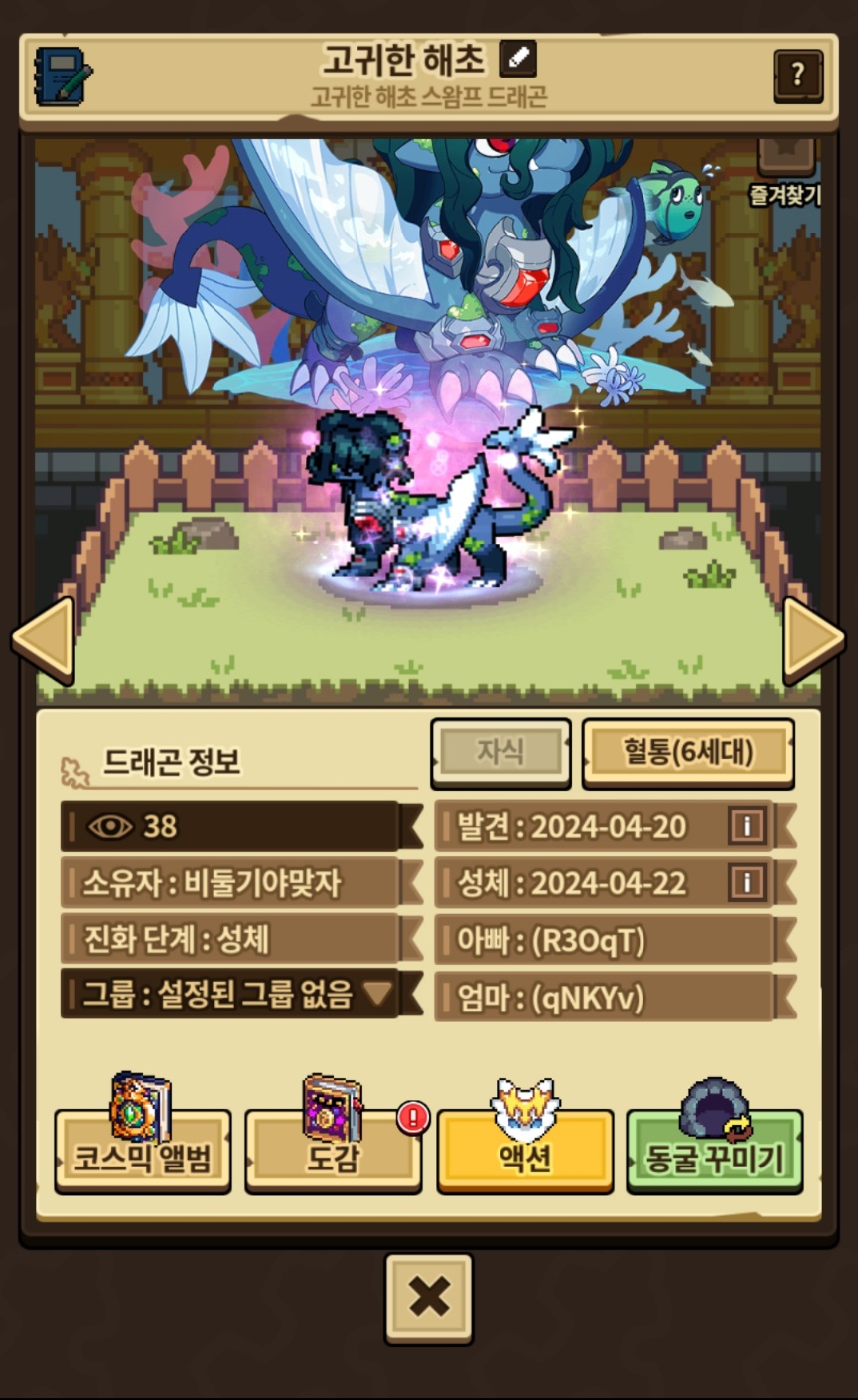Open mother dragon qNKYv
858x1400 pixels.
click(x=604, y=997)
